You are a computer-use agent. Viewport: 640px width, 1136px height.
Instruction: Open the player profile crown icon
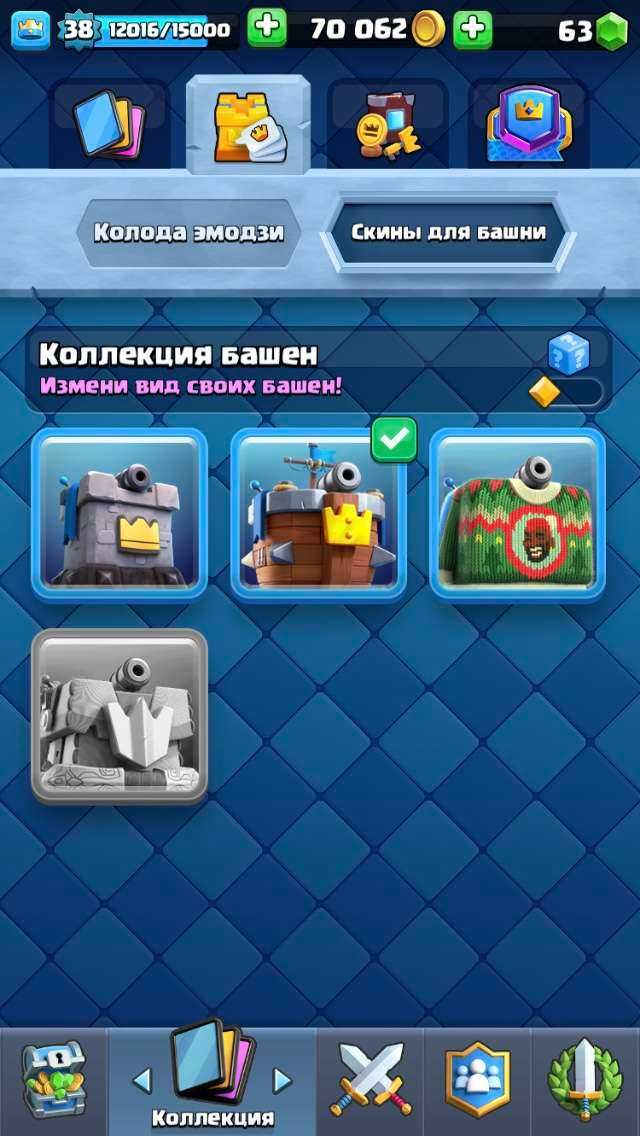tap(30, 30)
